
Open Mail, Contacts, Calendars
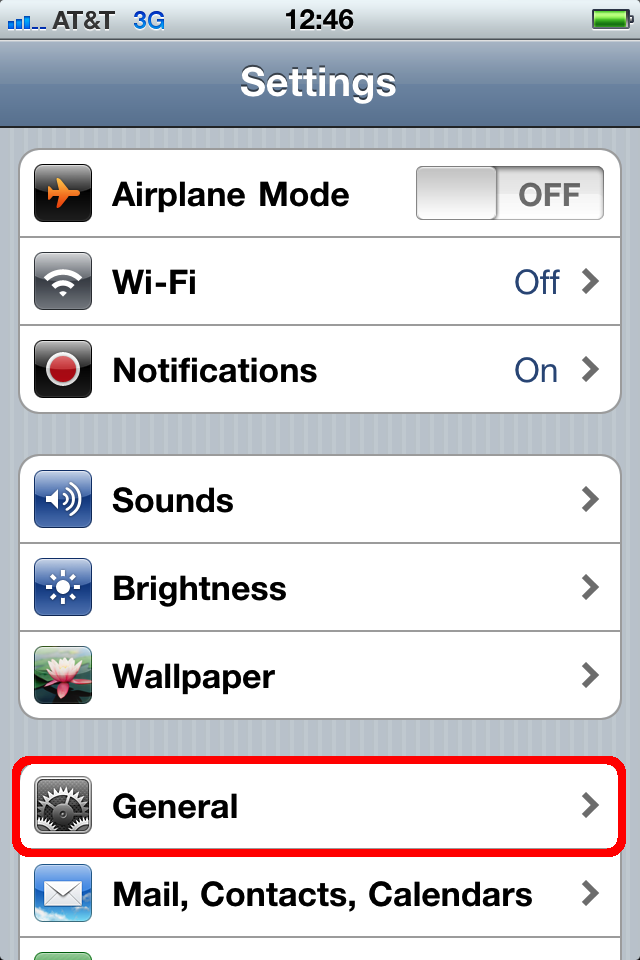[x=320, y=893]
